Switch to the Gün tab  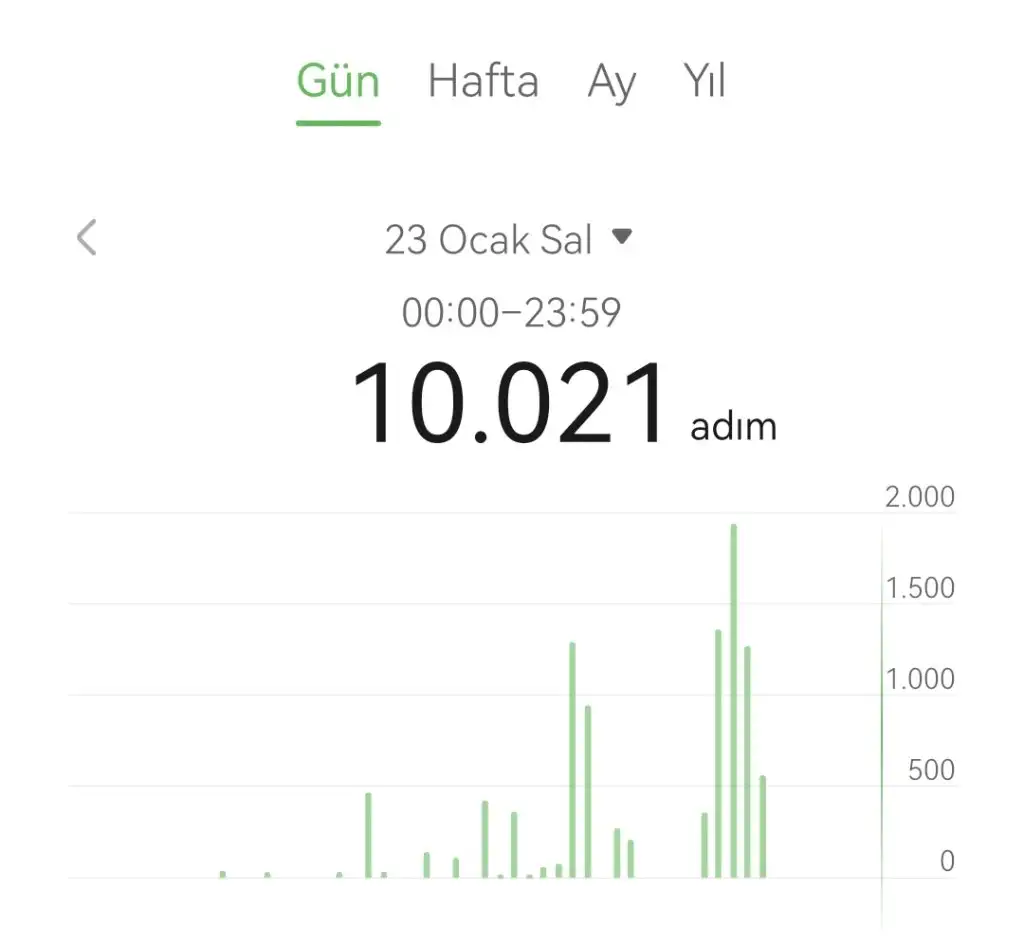coord(338,82)
